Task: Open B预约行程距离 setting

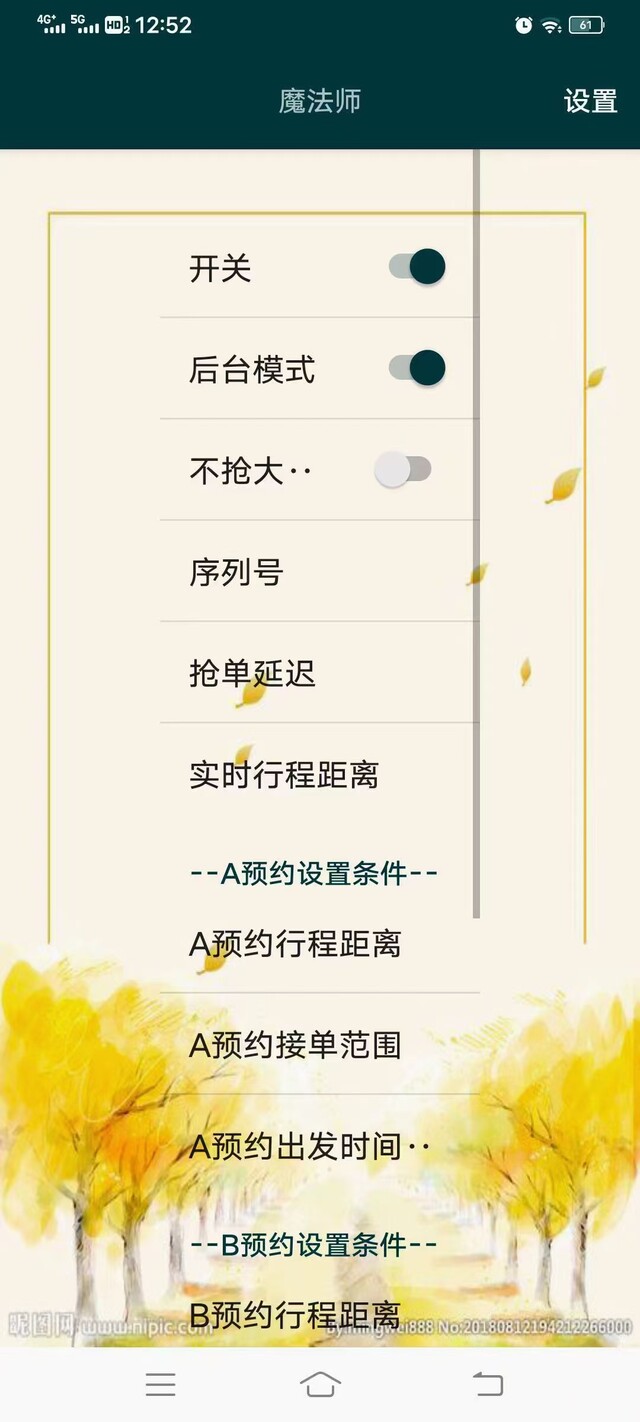Action: [320, 1314]
